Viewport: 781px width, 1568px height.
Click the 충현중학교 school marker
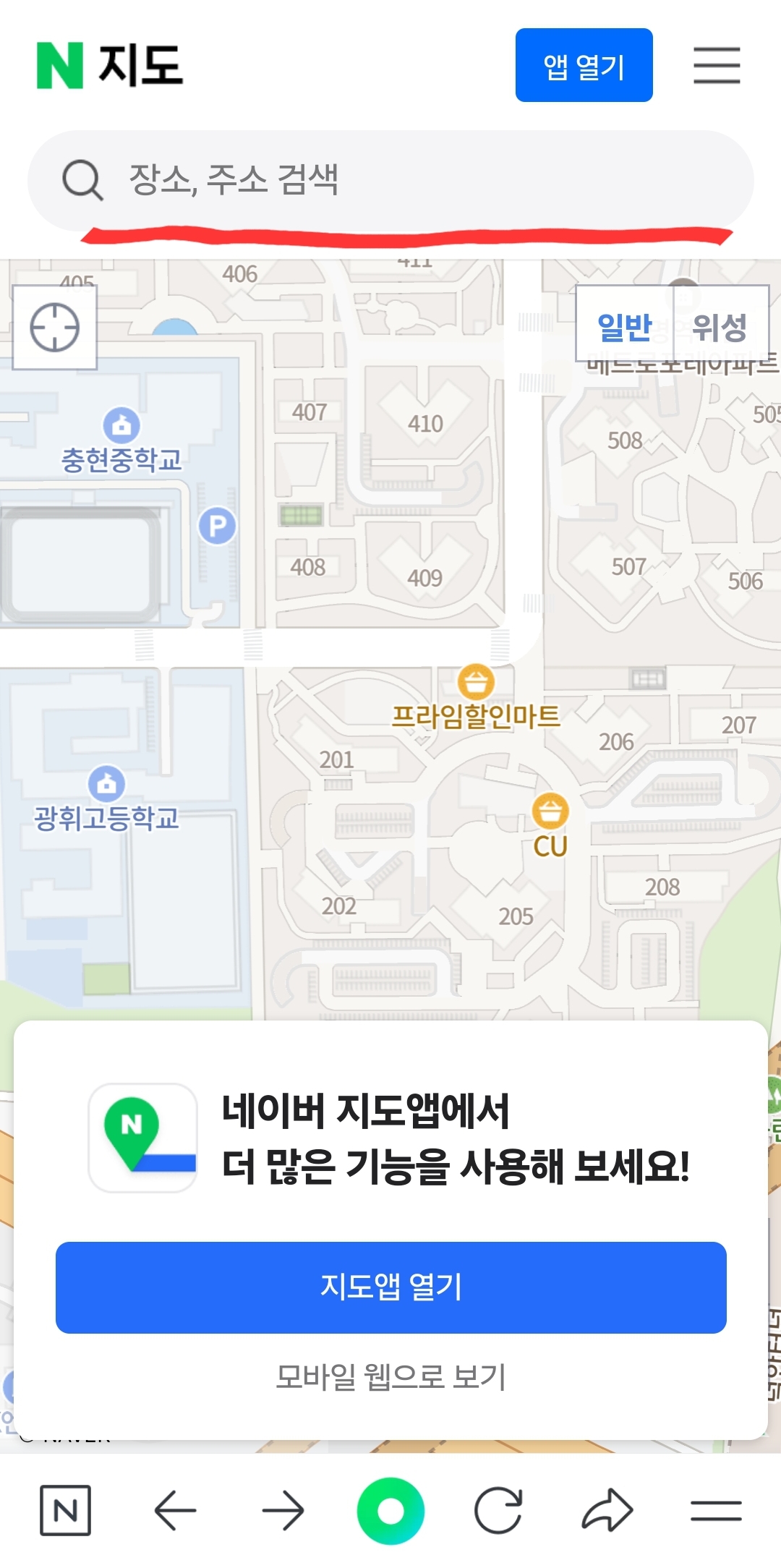point(120,424)
